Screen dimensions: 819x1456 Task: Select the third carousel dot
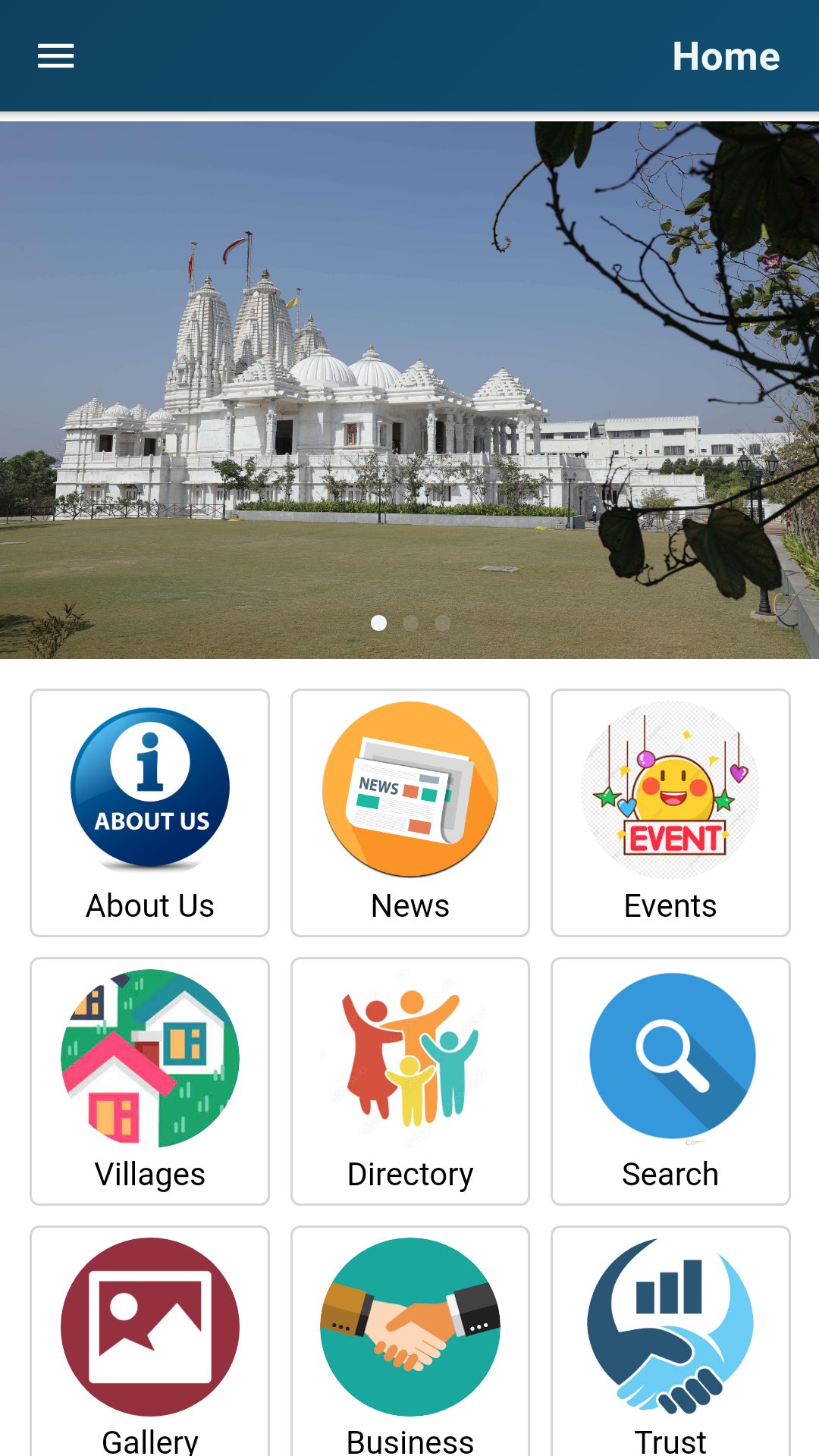(x=442, y=623)
